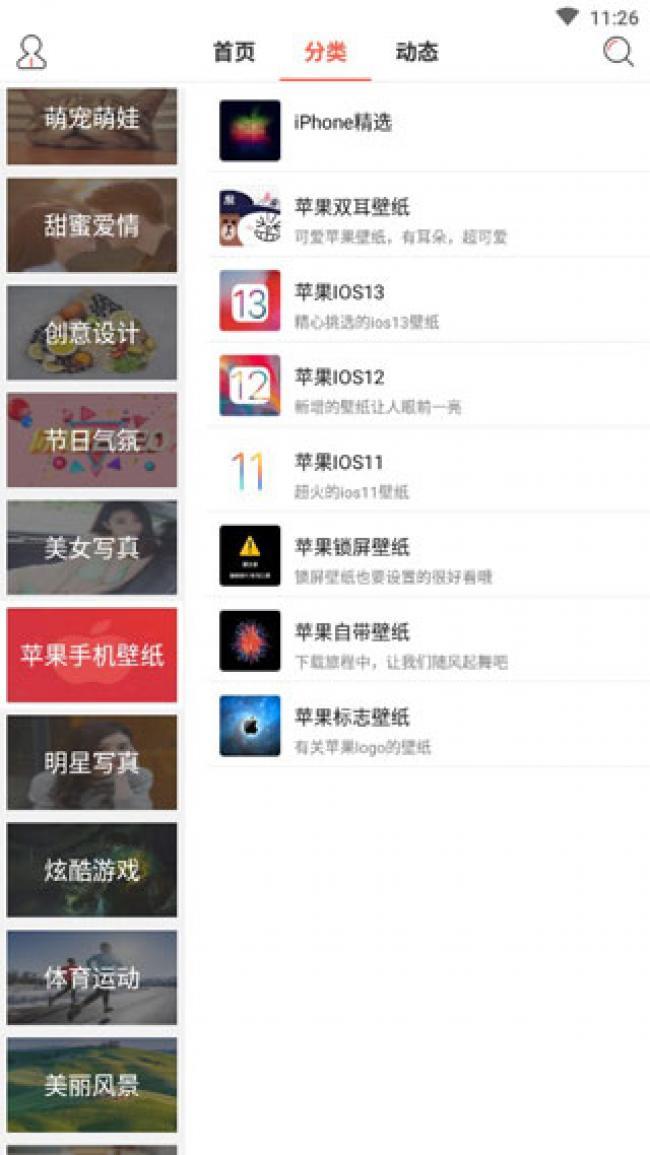Image resolution: width=650 pixels, height=1155 pixels.
Task: Select the 分类 tab
Action: coord(326,52)
